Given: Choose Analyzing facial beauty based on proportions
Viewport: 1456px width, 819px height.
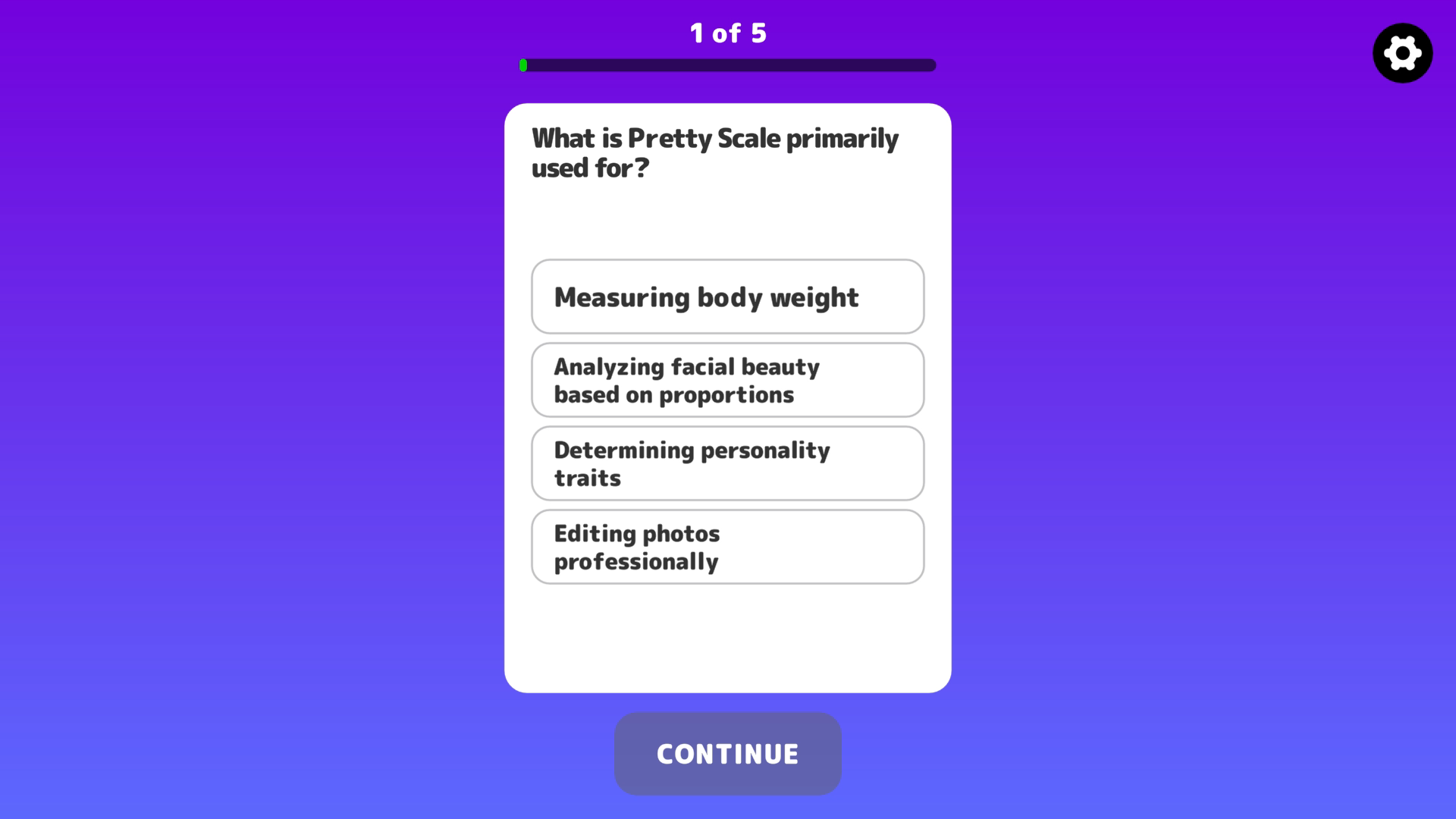Looking at the screenshot, I should click(x=727, y=380).
